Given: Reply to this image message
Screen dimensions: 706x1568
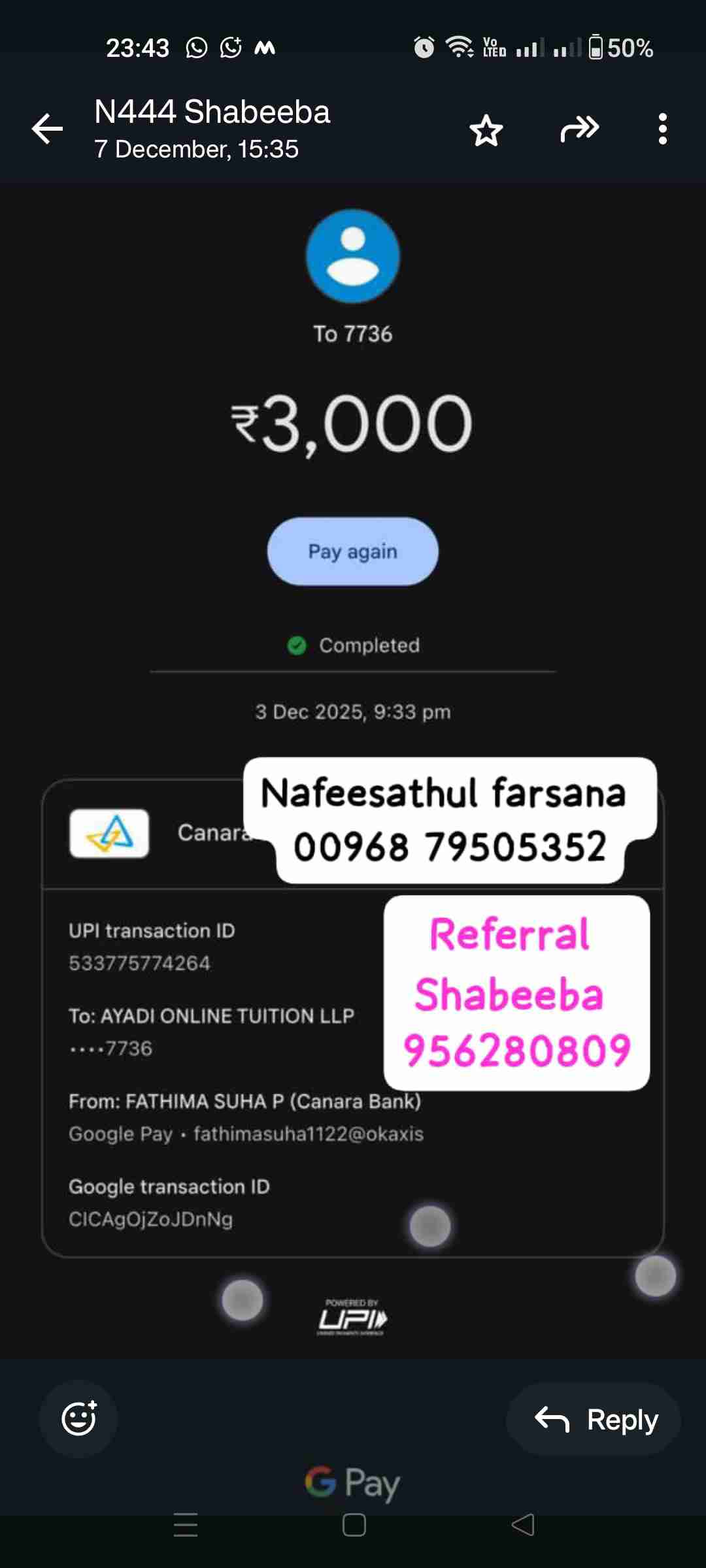Looking at the screenshot, I should click(594, 1419).
